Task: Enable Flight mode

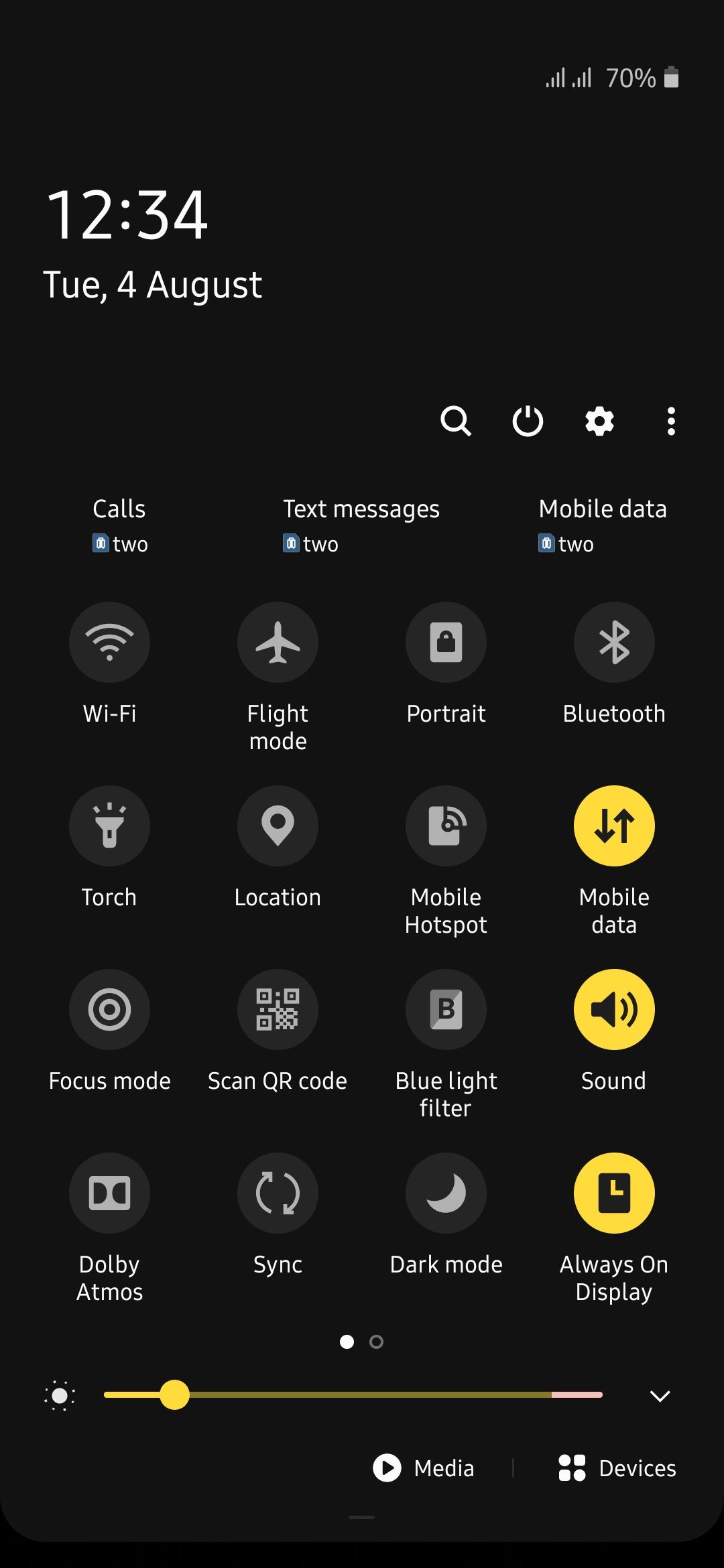Action: coord(278,642)
